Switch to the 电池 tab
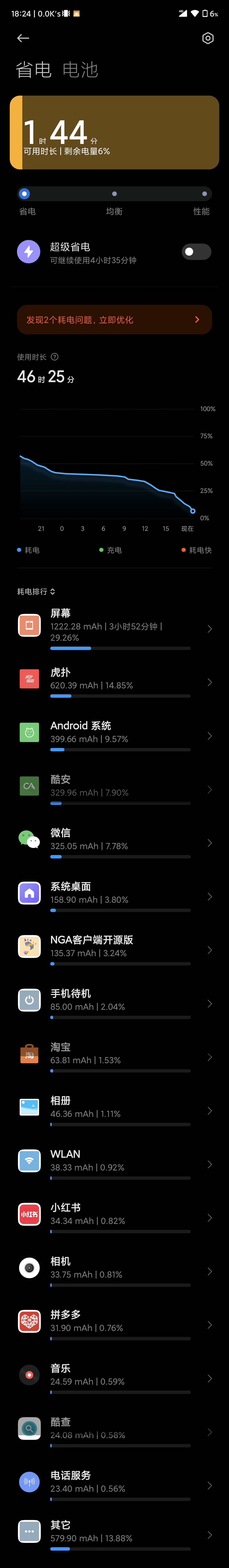This screenshot has height=1568, width=229. click(80, 69)
